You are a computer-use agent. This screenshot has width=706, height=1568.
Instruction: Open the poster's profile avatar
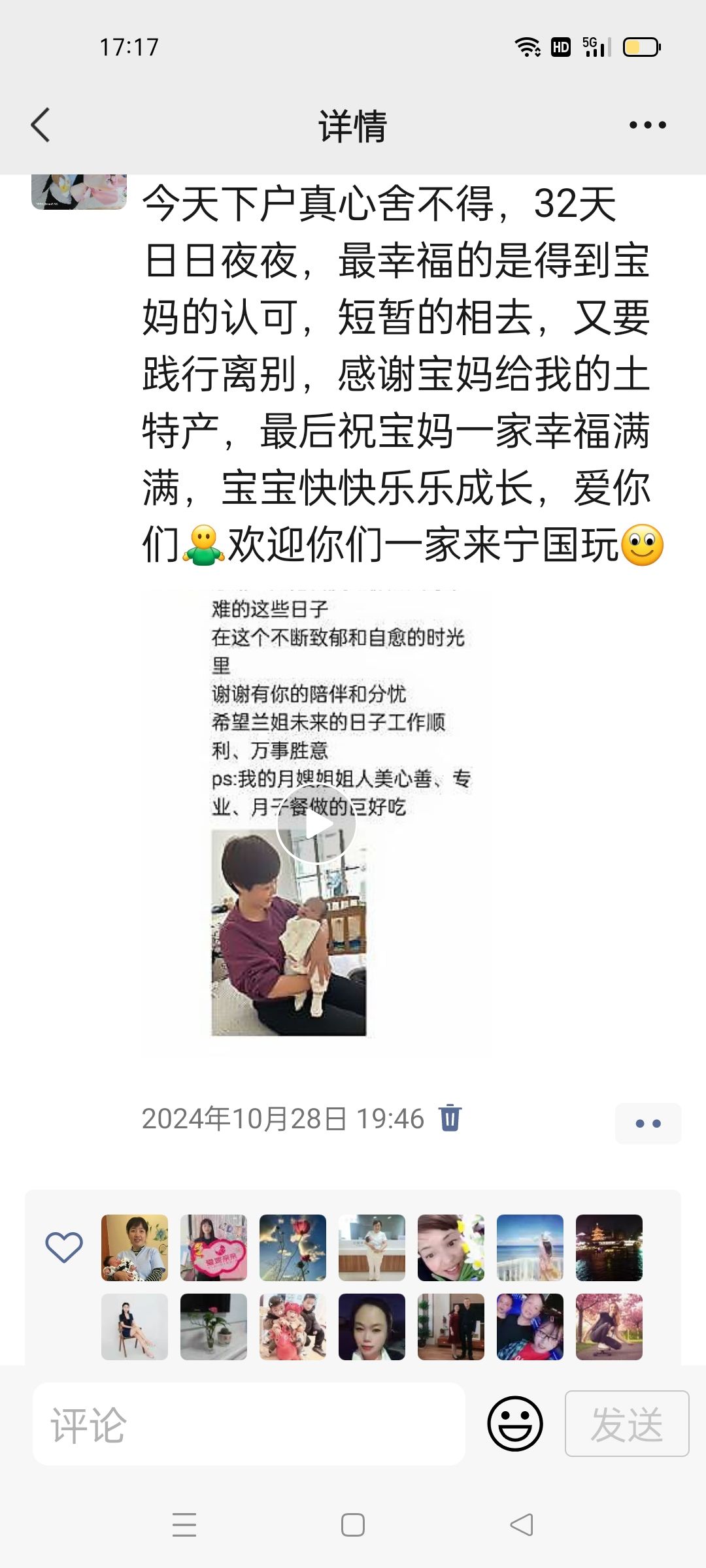(79, 191)
